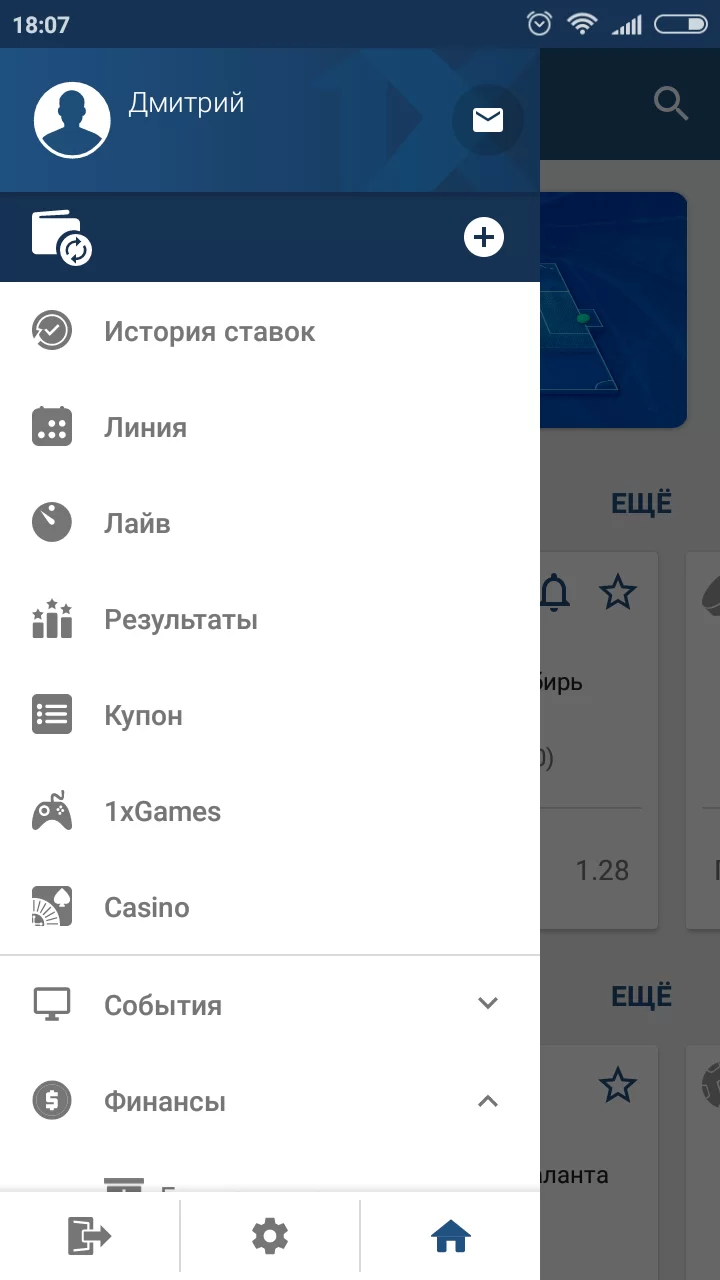The image size is (720, 1280).
Task: Open 1xGames via the gamepad icon
Action: [51, 810]
